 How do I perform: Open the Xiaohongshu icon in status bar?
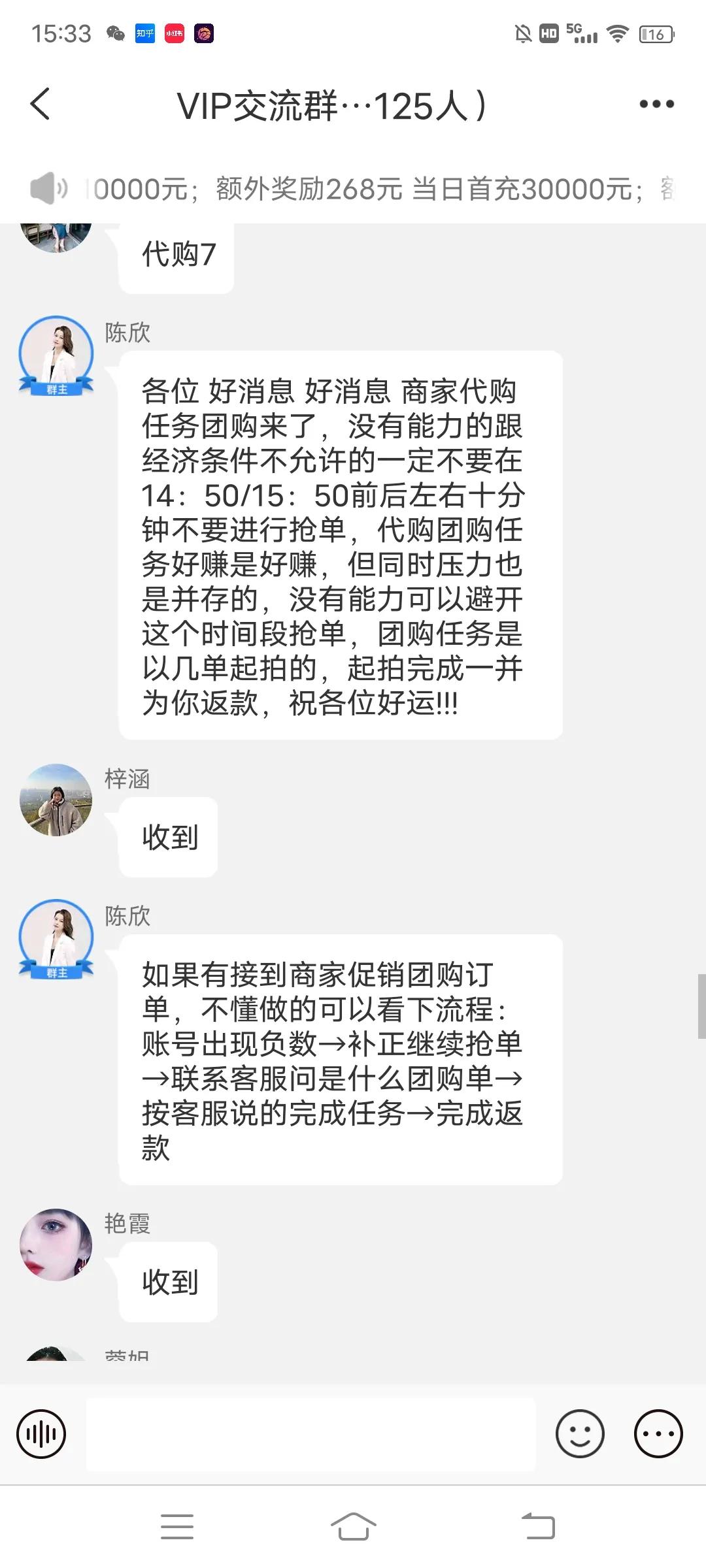click(x=175, y=35)
